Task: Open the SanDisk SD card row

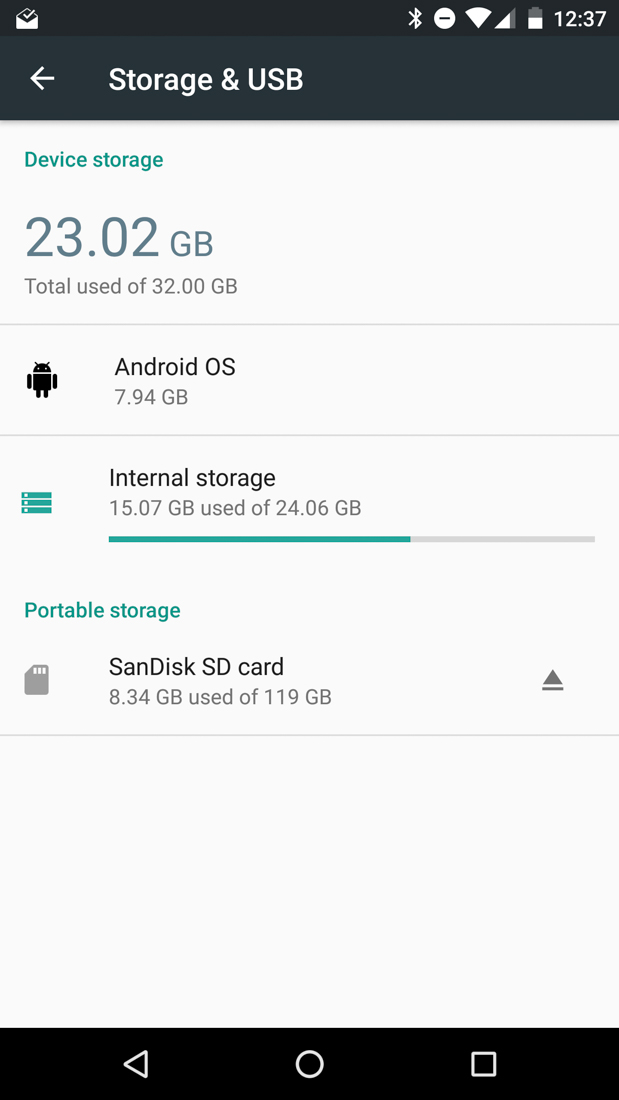Action: click(x=310, y=680)
